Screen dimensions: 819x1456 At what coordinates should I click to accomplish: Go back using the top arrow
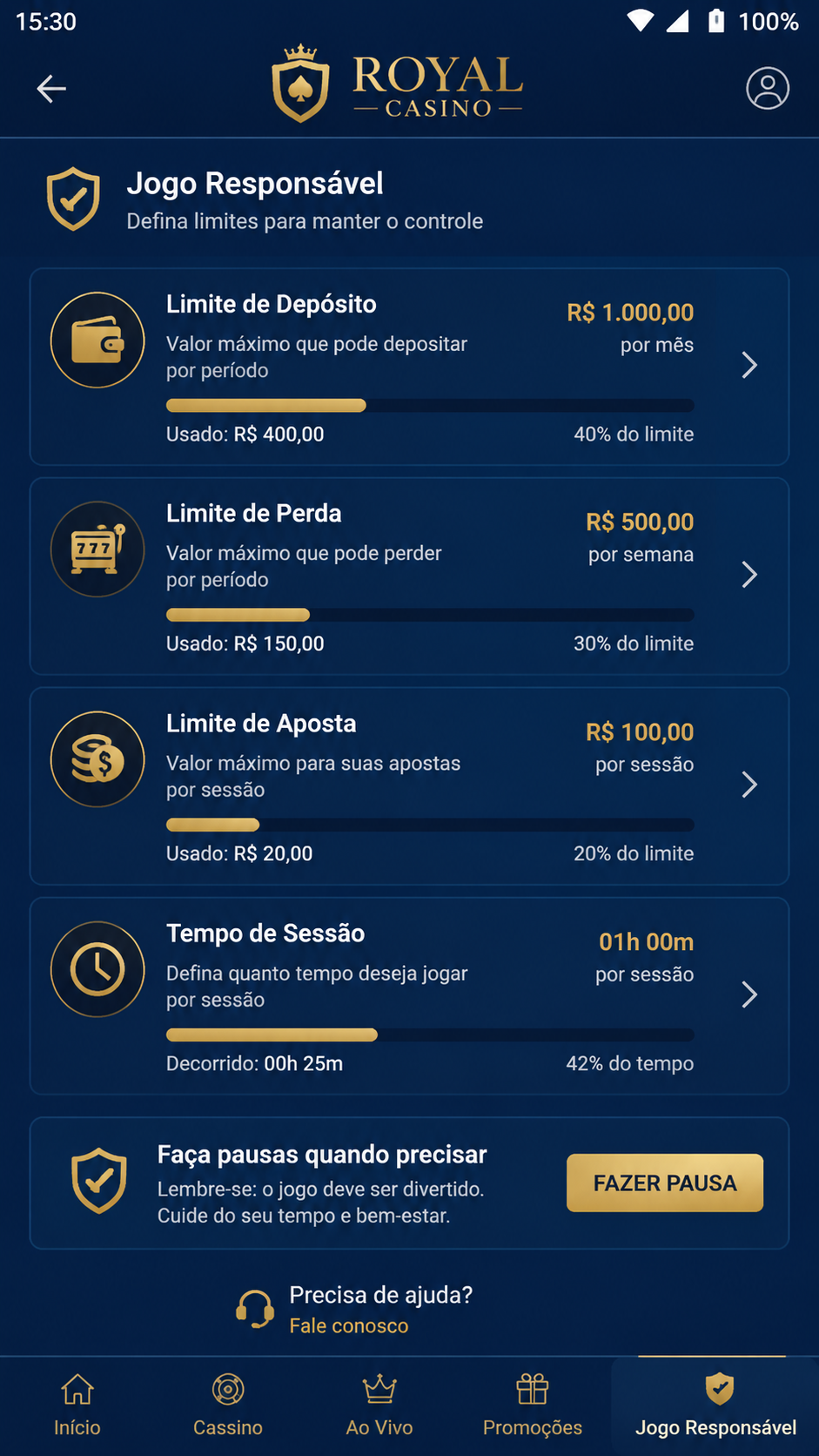51,89
